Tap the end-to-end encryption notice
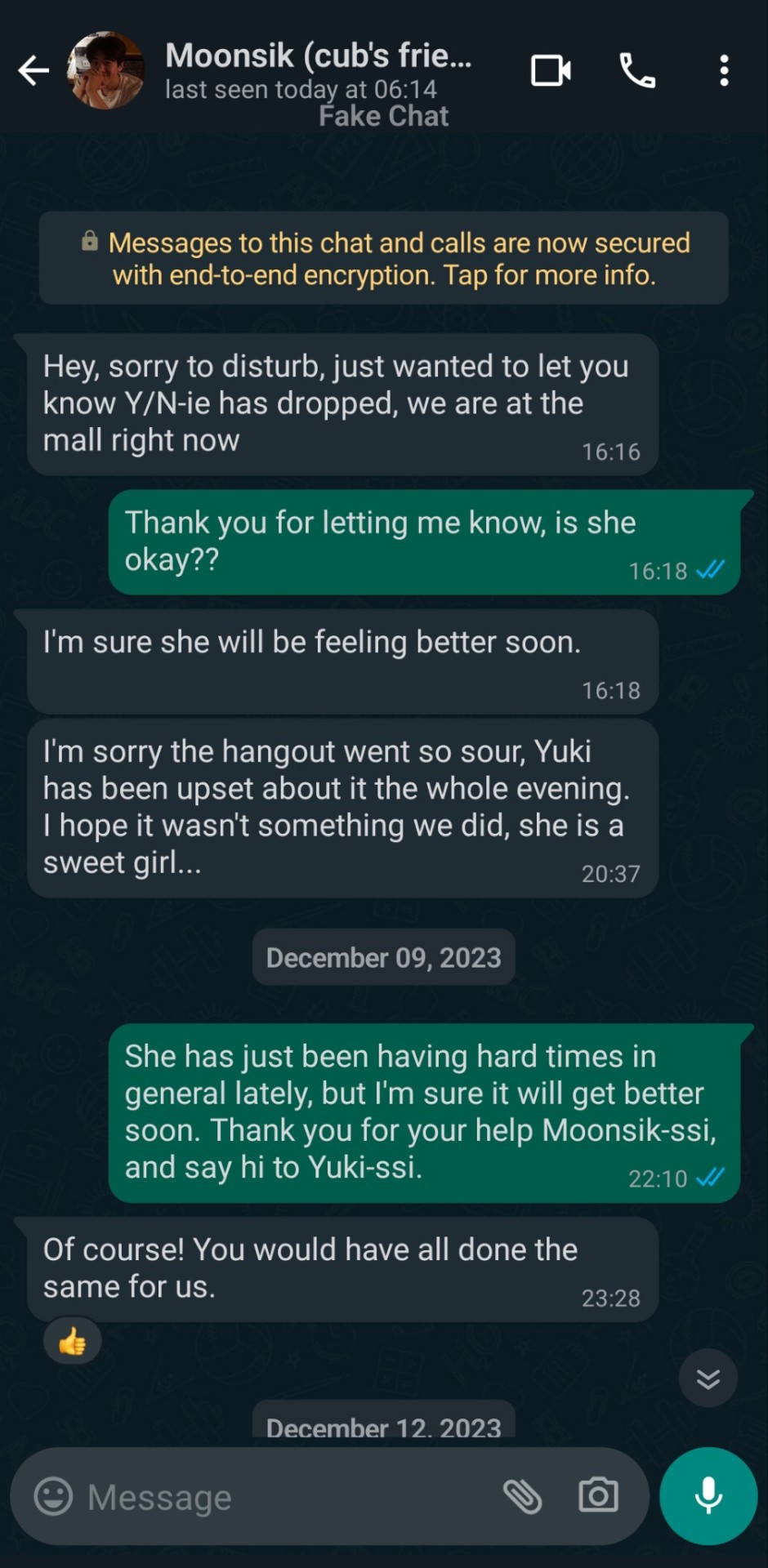Image resolution: width=768 pixels, height=1568 pixels. pyautogui.click(x=384, y=258)
